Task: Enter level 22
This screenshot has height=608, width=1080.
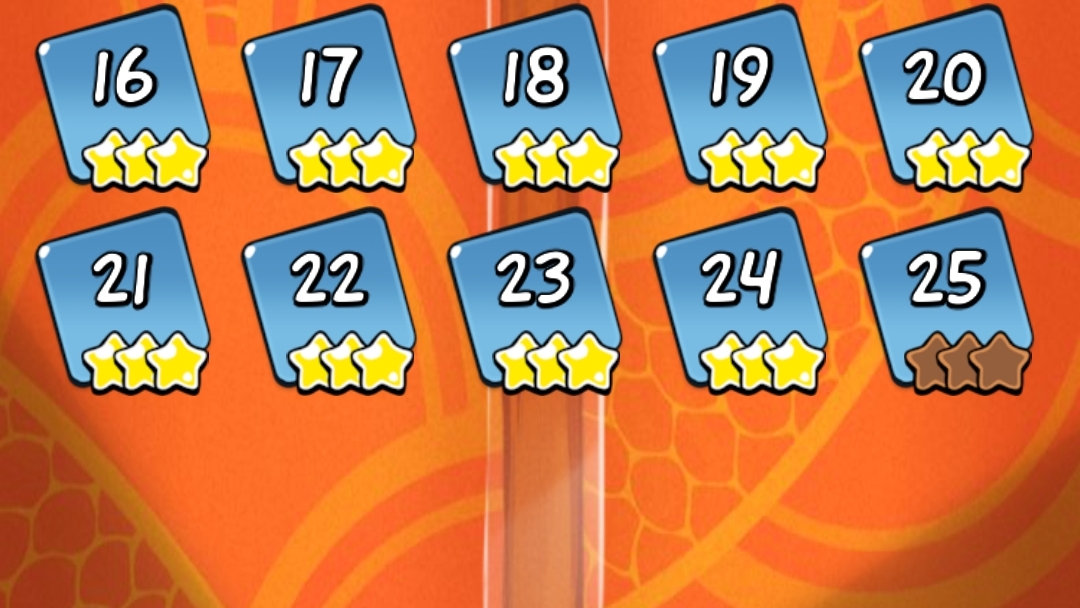Action: coord(330,298)
